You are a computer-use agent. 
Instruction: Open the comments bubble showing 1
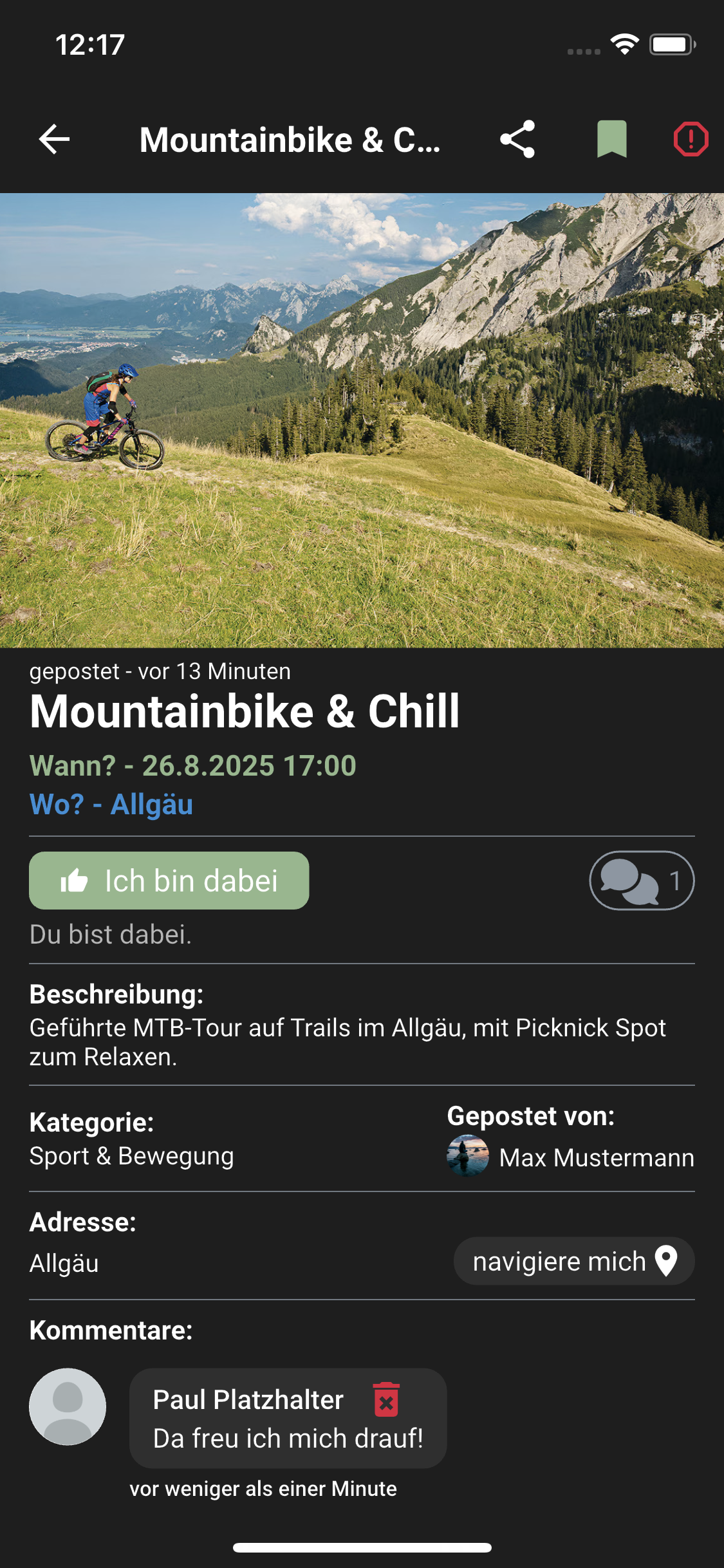(x=642, y=881)
